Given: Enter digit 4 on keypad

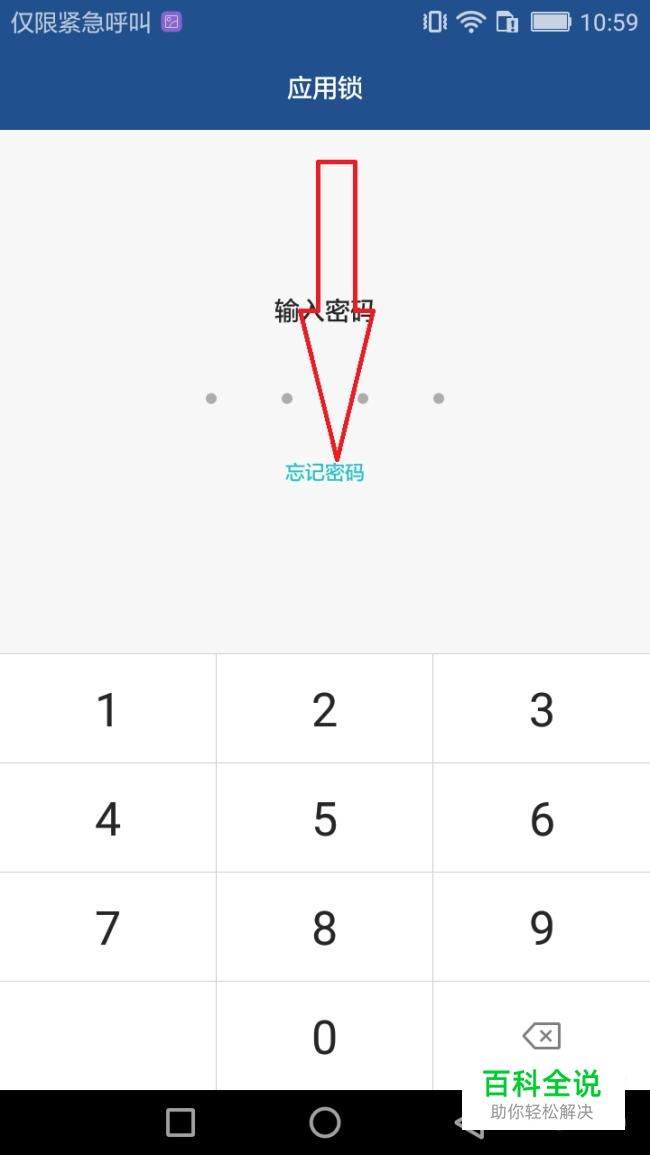Looking at the screenshot, I should [x=107, y=819].
